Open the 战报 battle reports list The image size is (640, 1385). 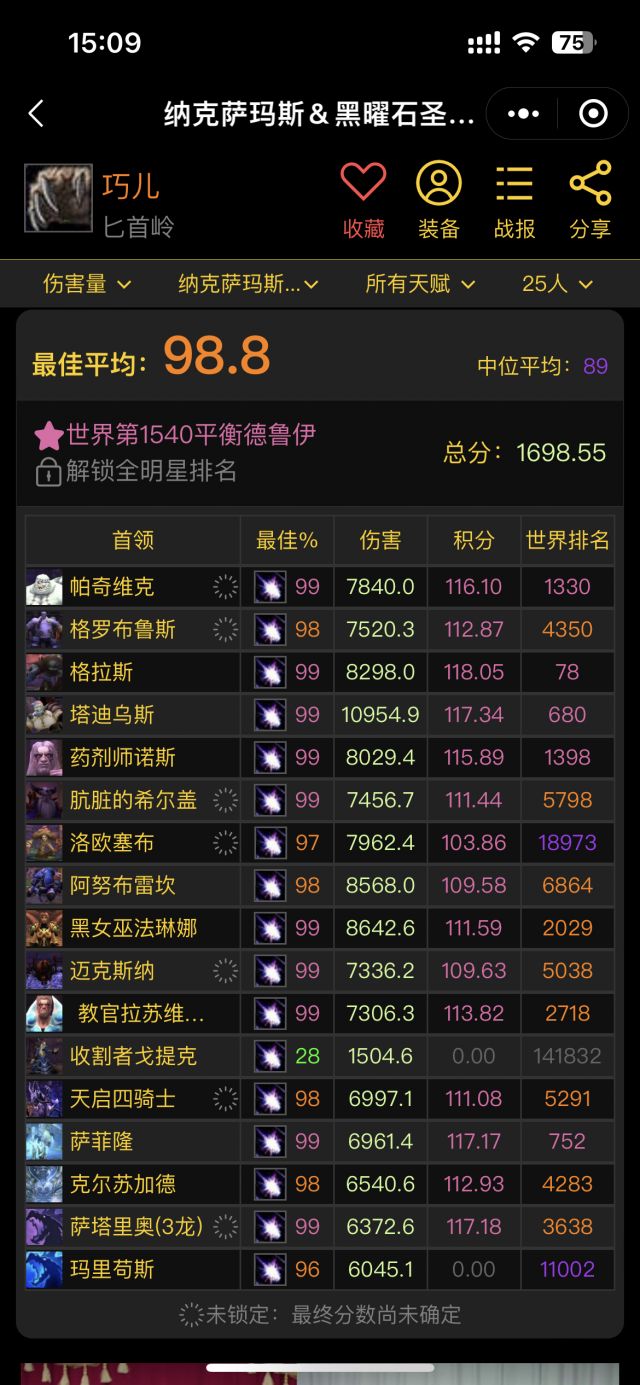514,201
